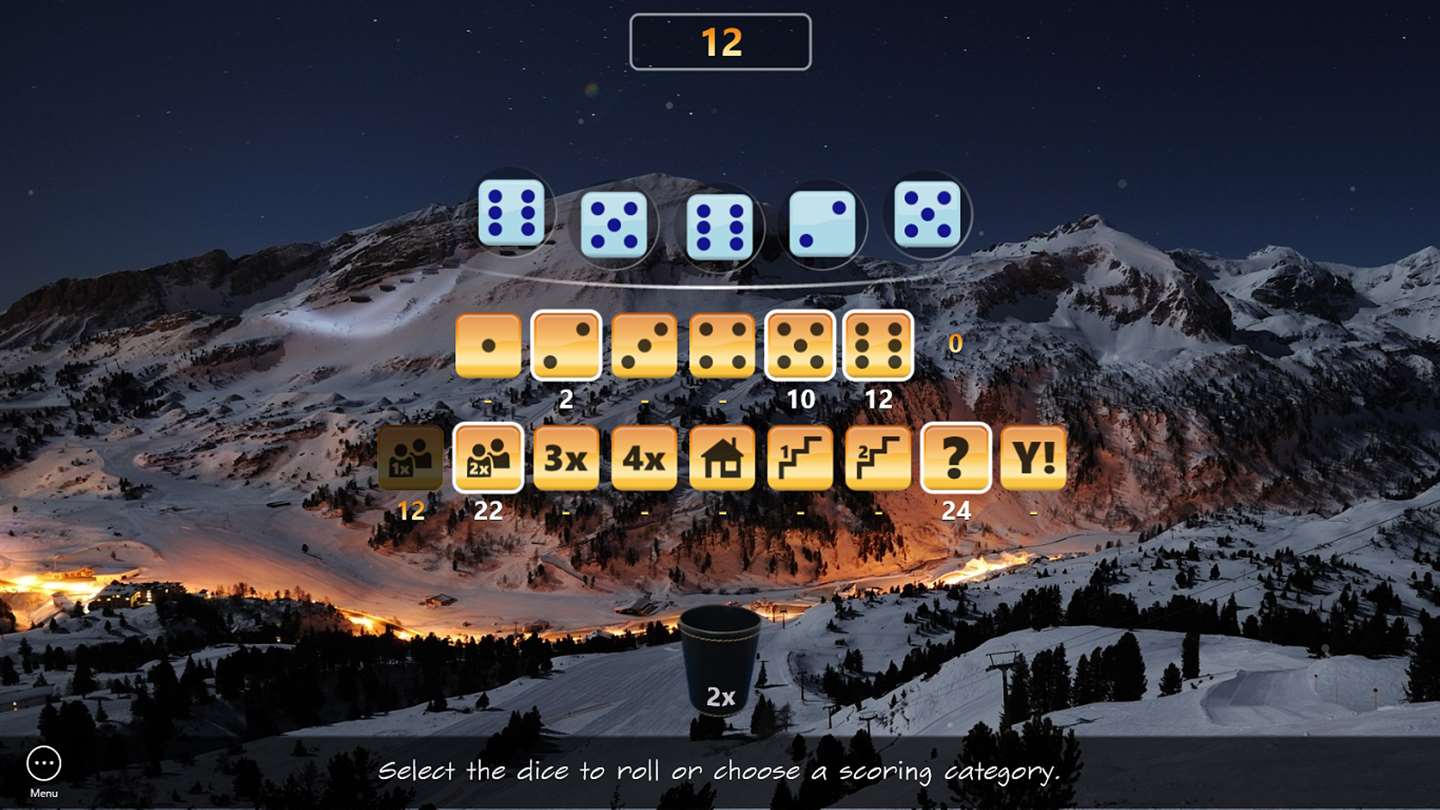Pick the large straight category

[x=878, y=458]
